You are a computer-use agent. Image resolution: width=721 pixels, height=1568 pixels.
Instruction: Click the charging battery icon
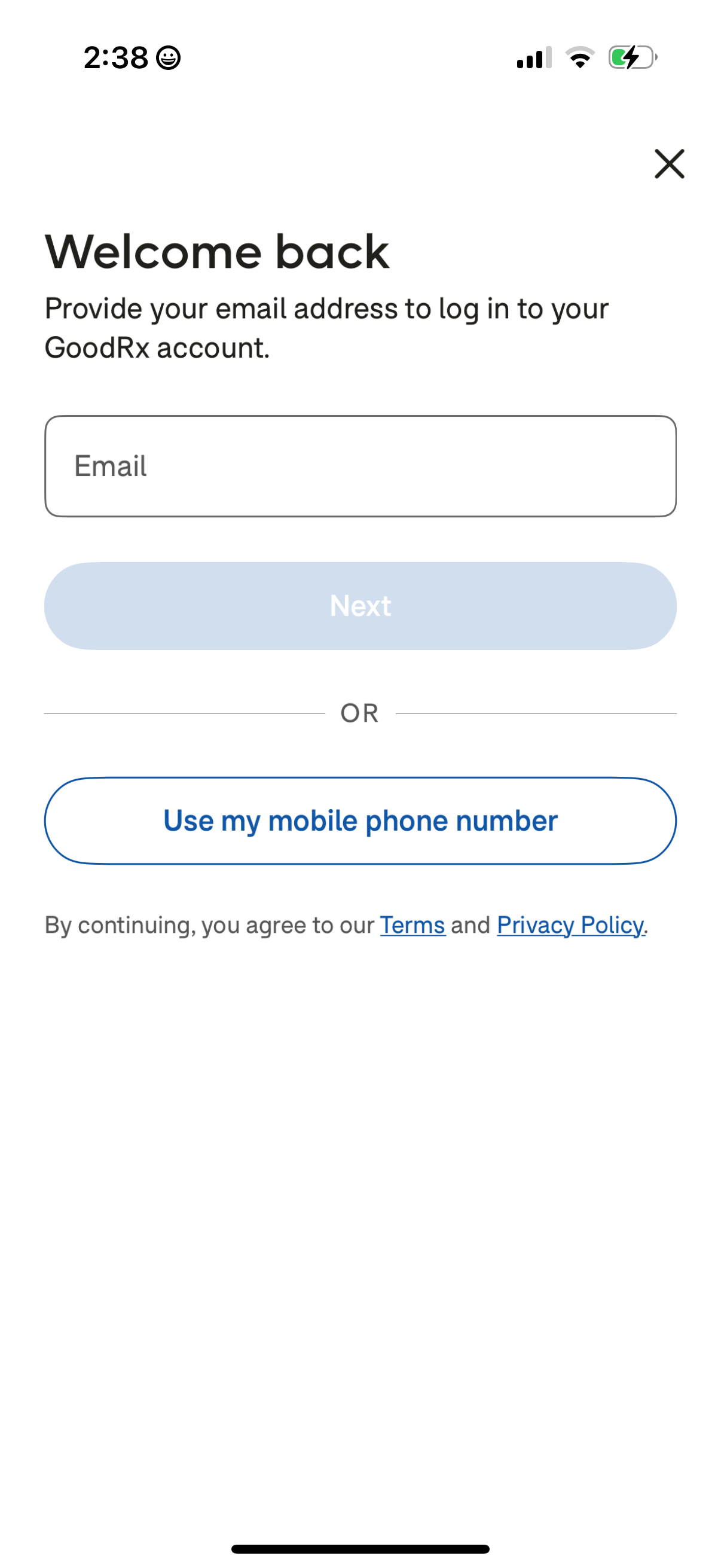point(630,57)
